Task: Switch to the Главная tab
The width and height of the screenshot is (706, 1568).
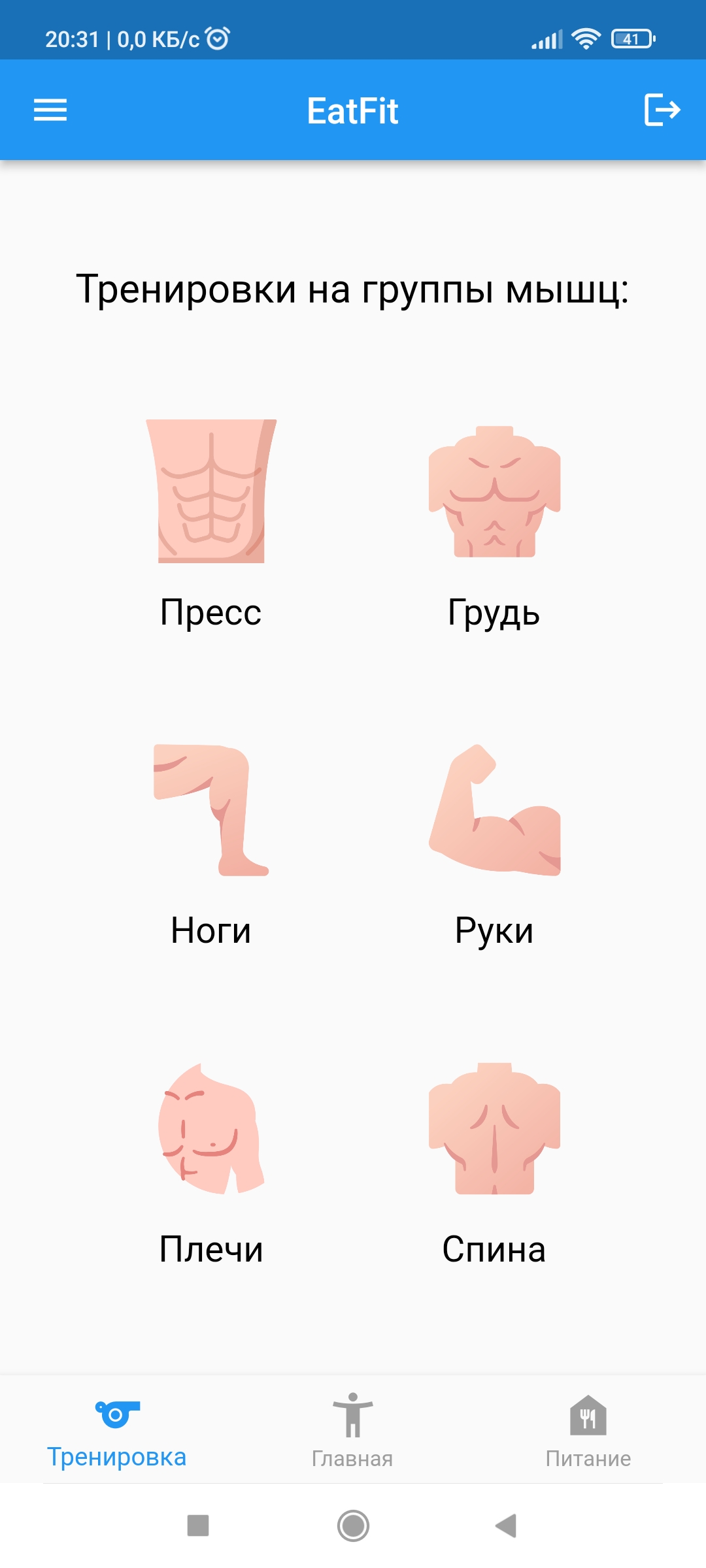Action: [352, 1431]
